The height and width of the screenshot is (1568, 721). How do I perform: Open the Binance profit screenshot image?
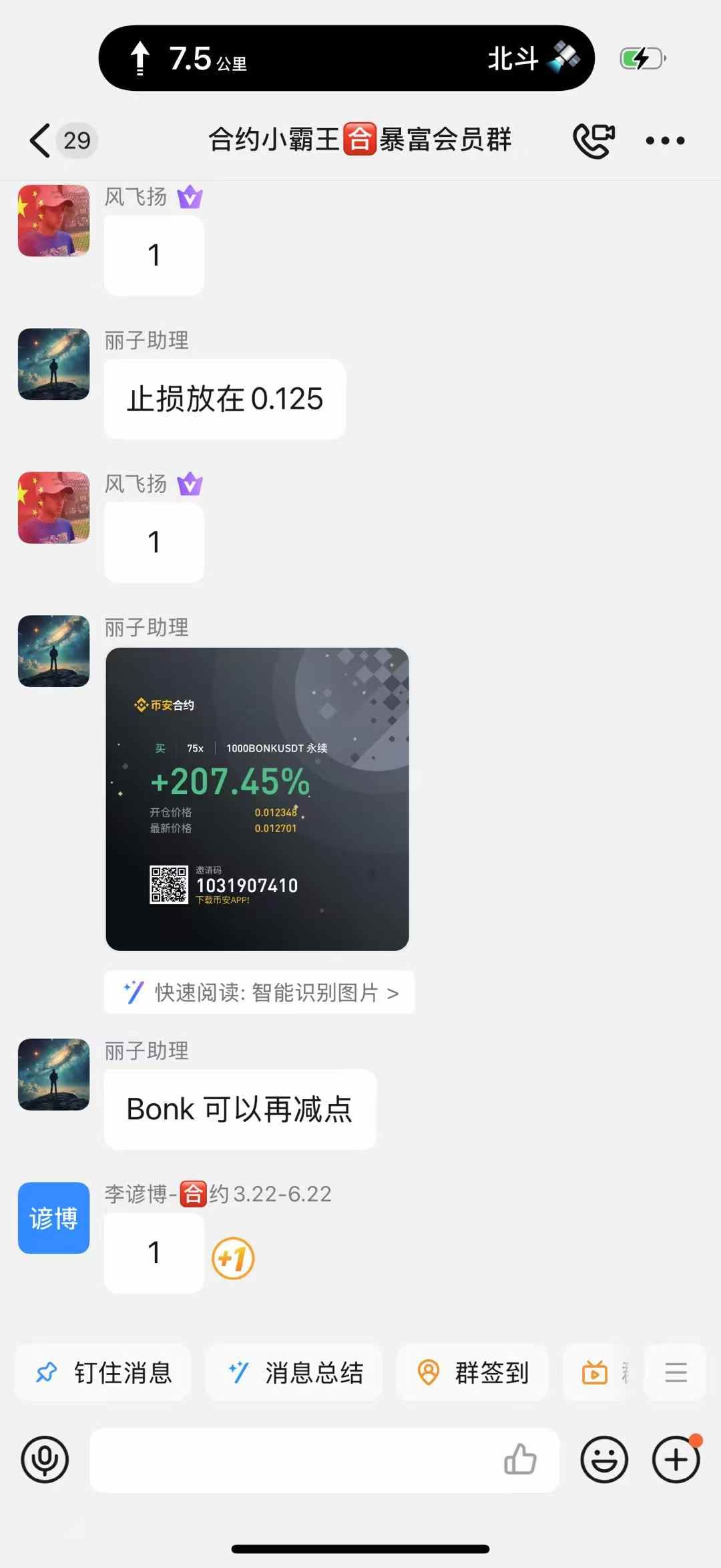tap(257, 799)
